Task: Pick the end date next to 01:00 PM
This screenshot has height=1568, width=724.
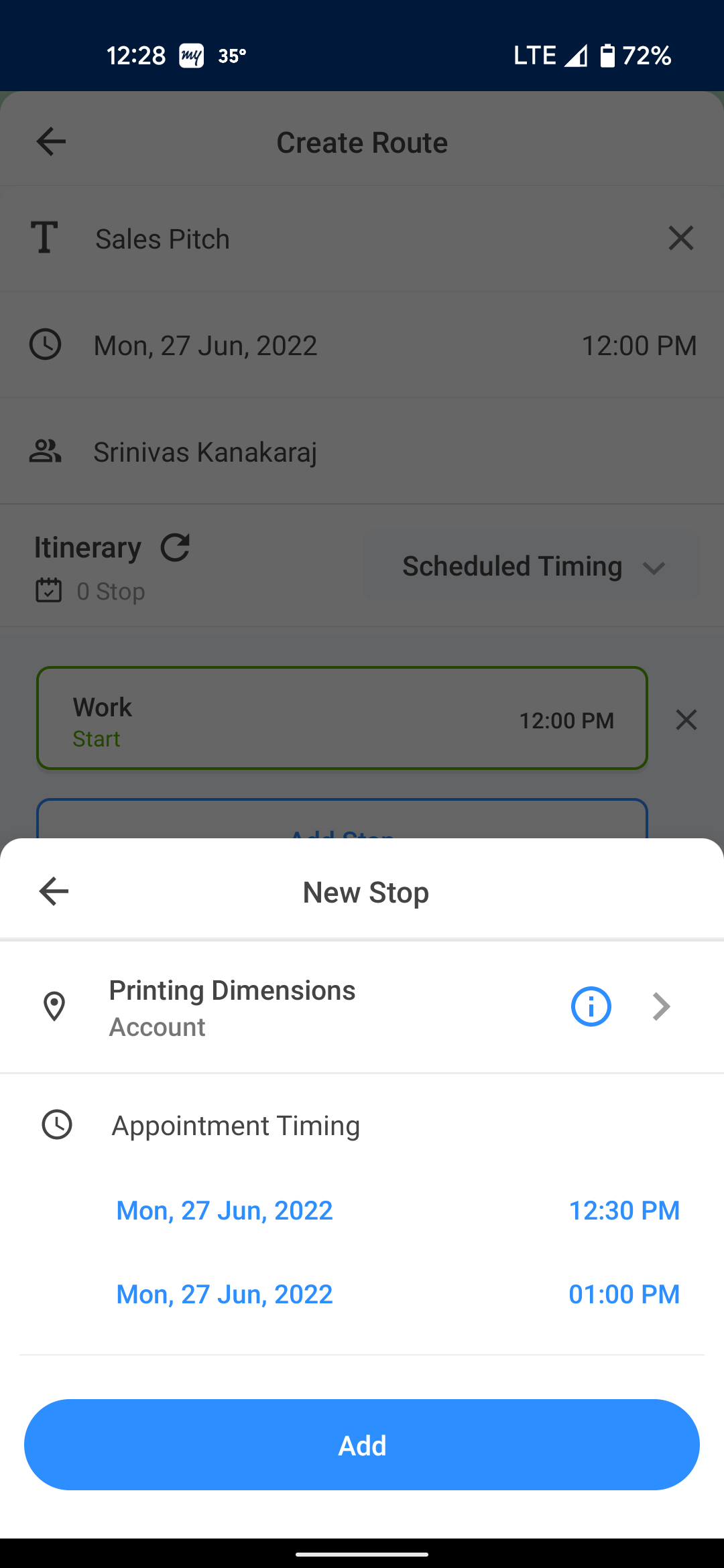Action: 225,1295
